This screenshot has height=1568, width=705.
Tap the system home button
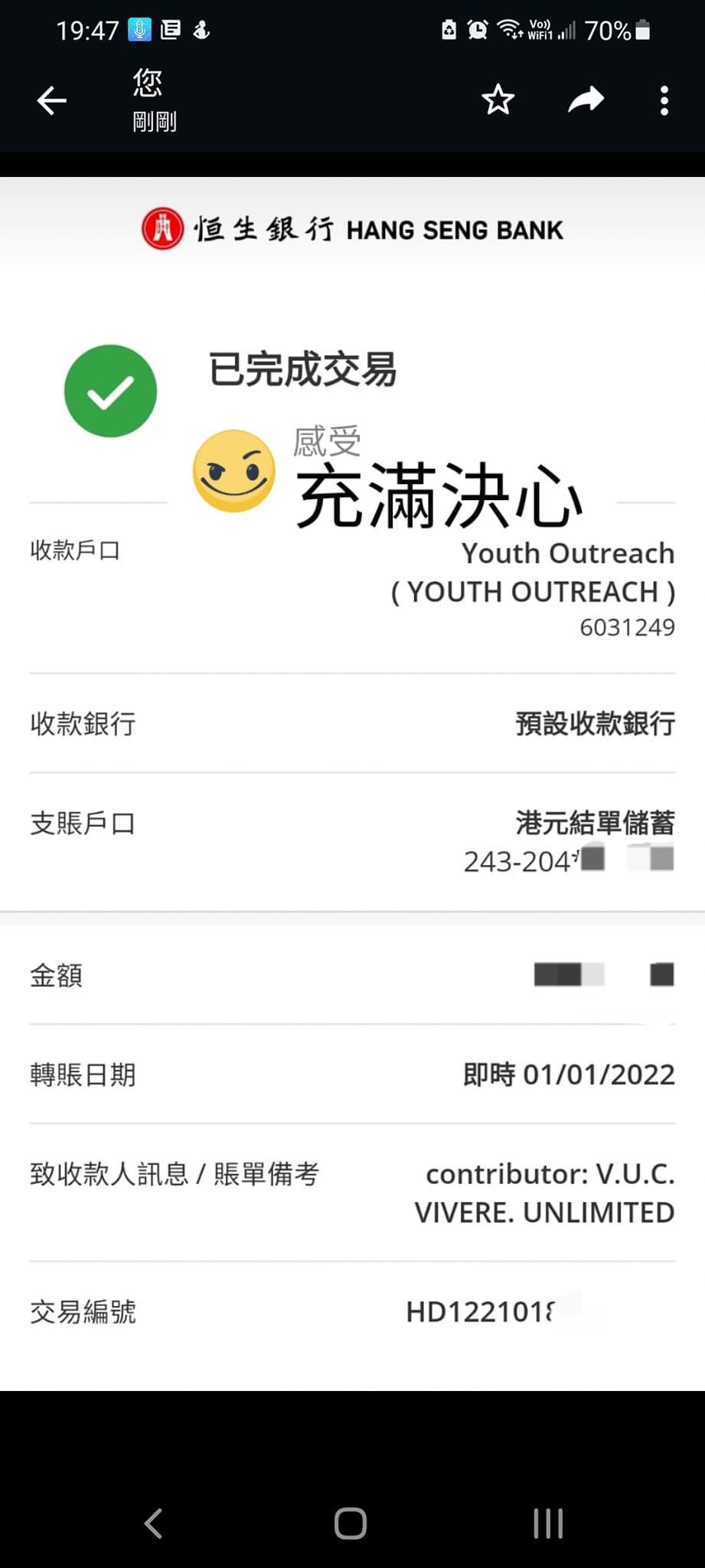click(x=351, y=1523)
